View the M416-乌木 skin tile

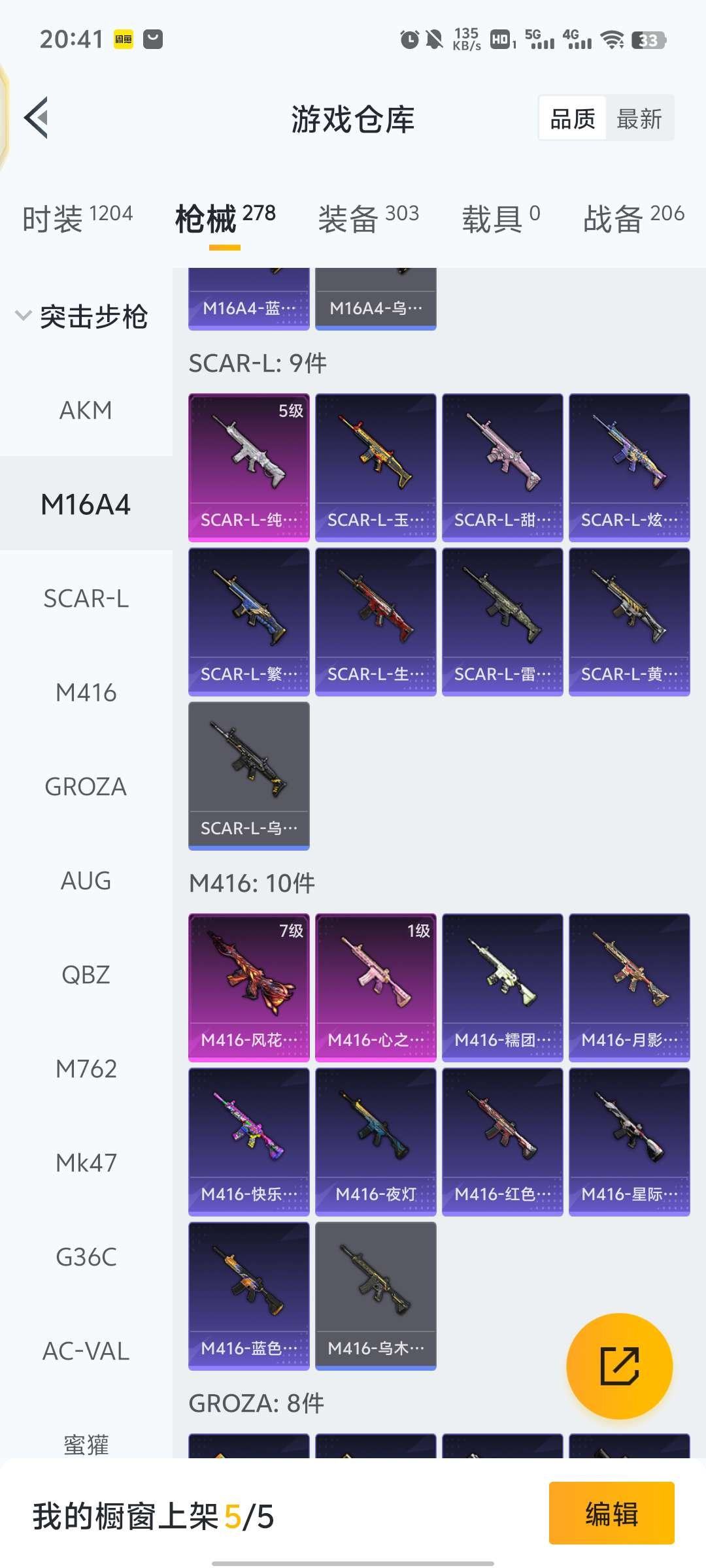375,1296
